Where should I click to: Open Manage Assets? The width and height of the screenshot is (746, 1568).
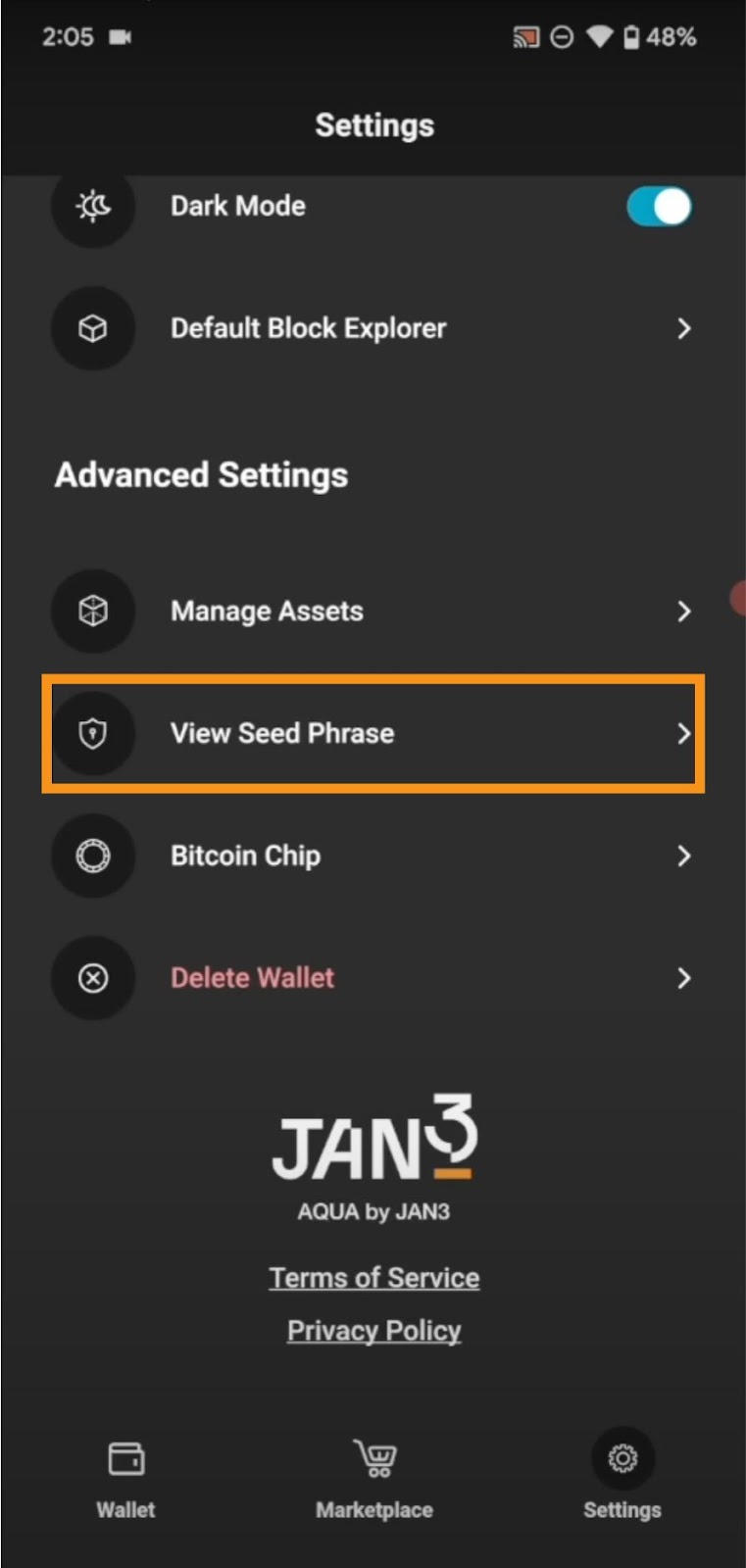click(x=373, y=612)
